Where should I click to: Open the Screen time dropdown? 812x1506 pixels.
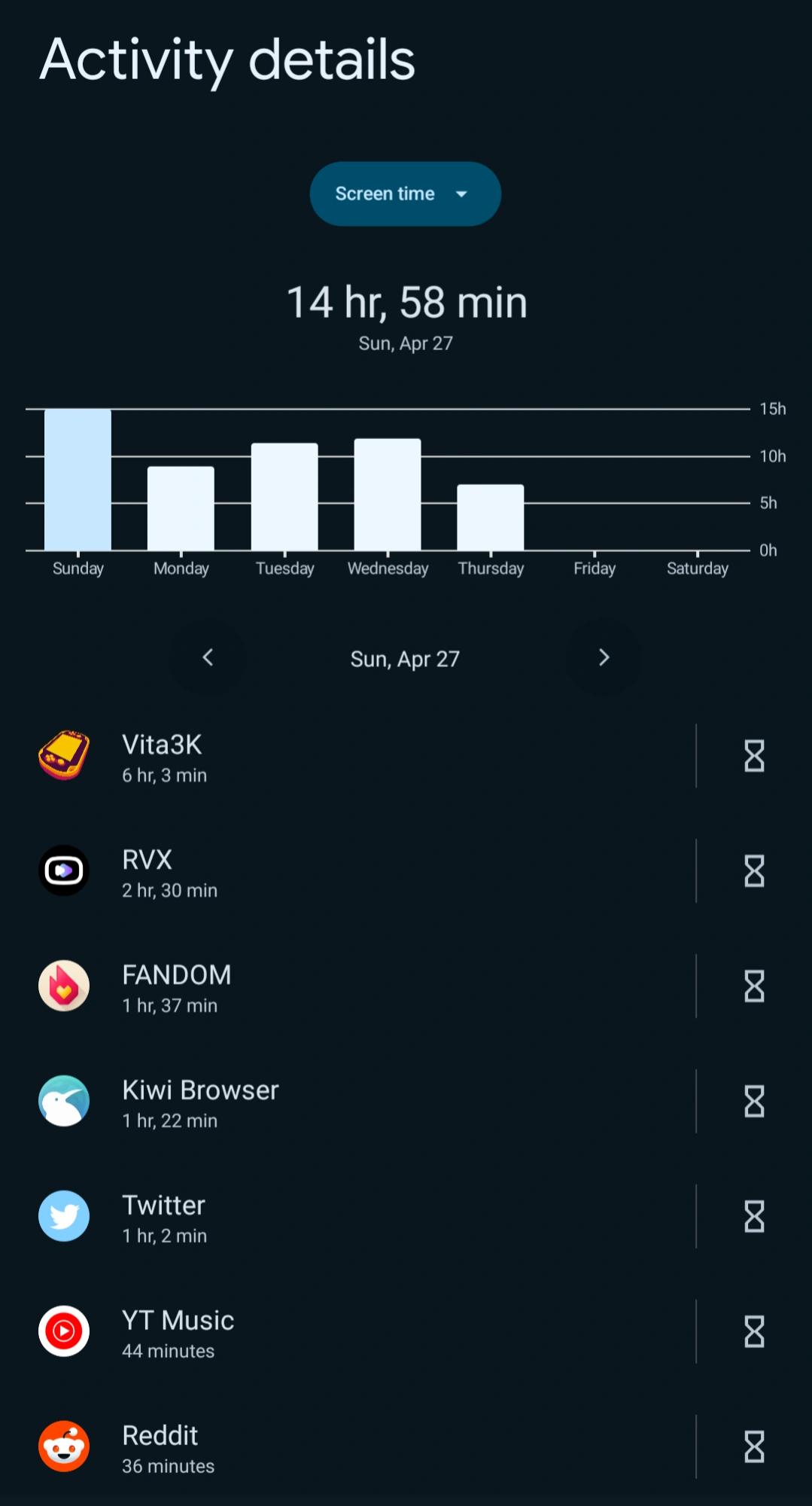click(x=405, y=194)
